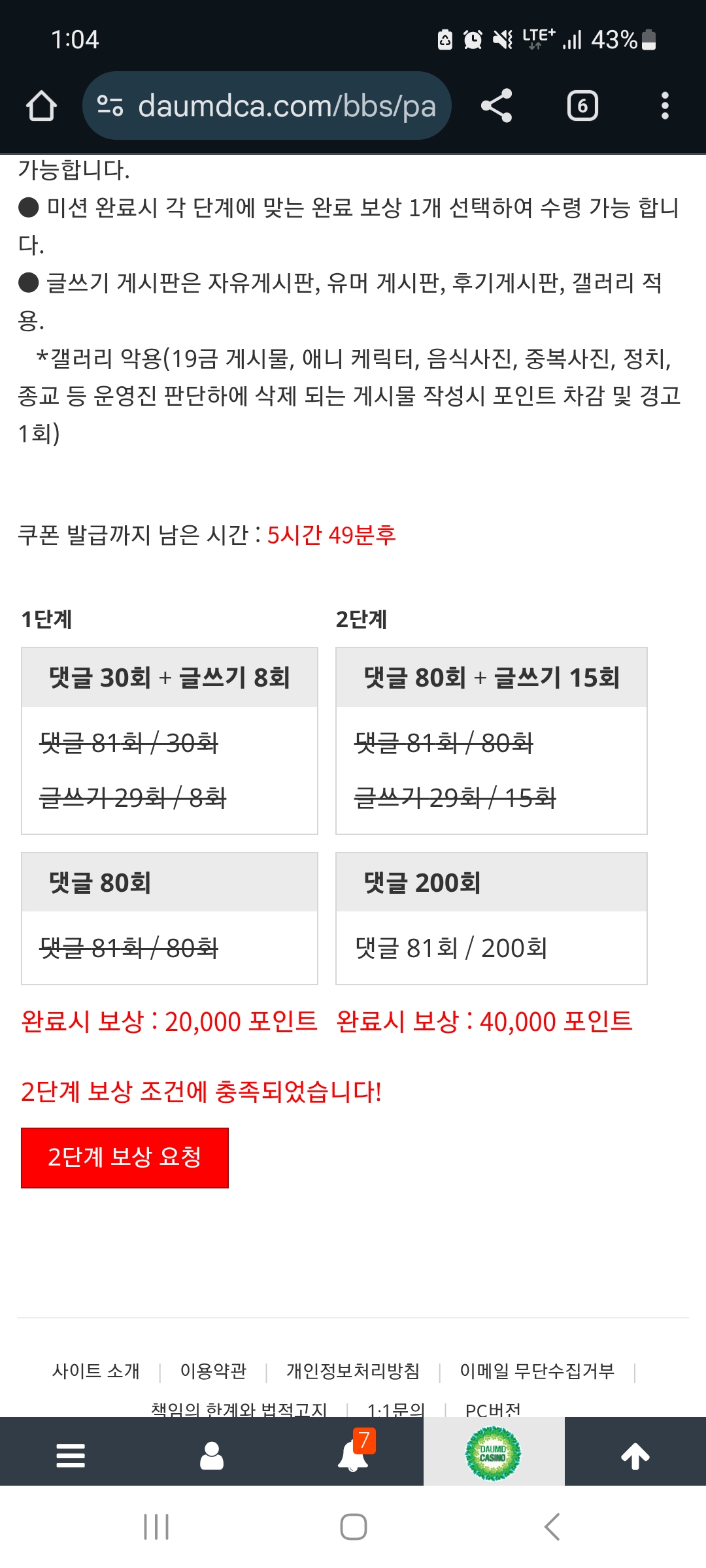Open the user profile icon
Image resolution: width=706 pixels, height=1568 pixels.
coord(212,1456)
